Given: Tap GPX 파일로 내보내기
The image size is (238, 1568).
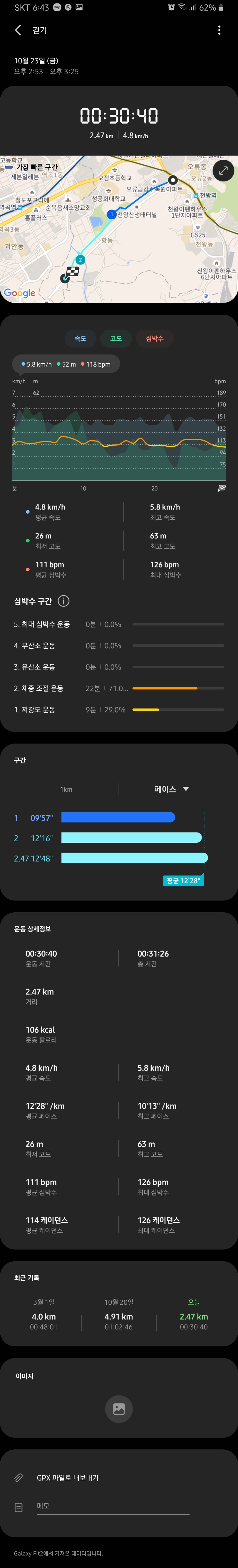Looking at the screenshot, I should (x=67, y=1477).
